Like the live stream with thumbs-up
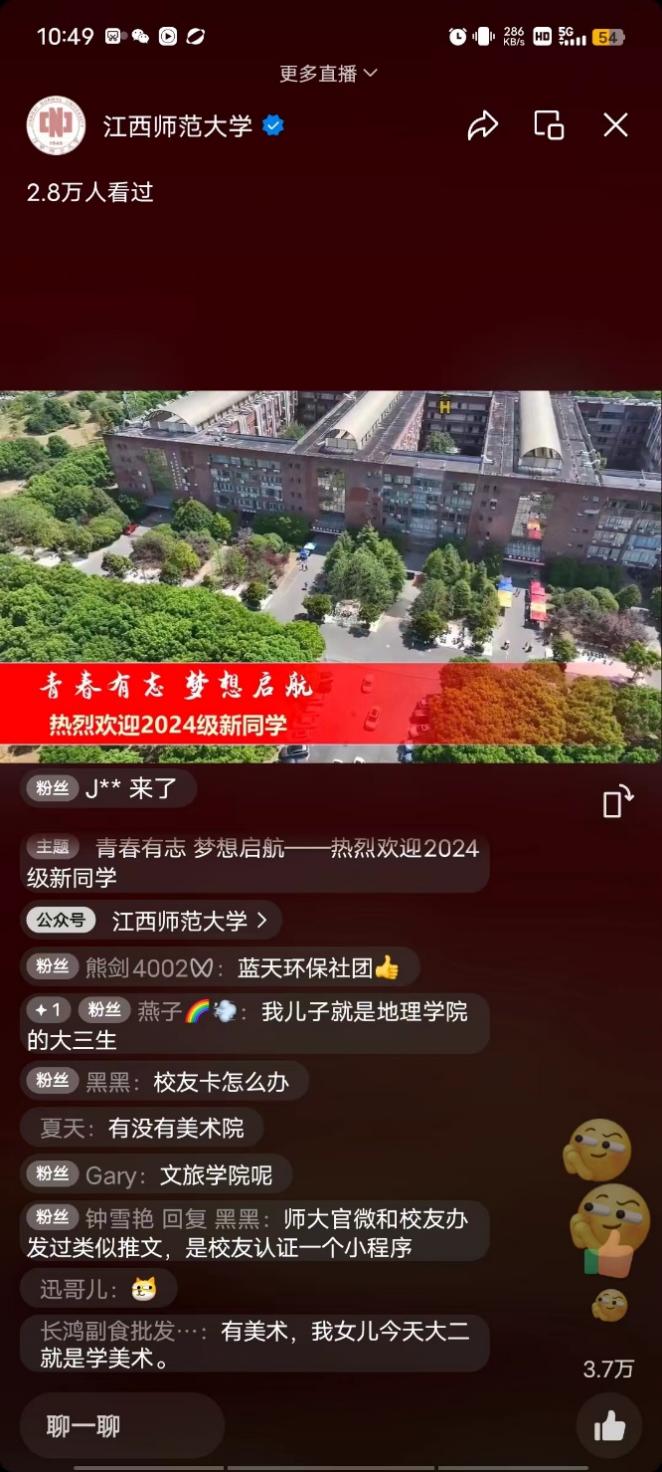The width and height of the screenshot is (662, 1472). [x=609, y=1426]
